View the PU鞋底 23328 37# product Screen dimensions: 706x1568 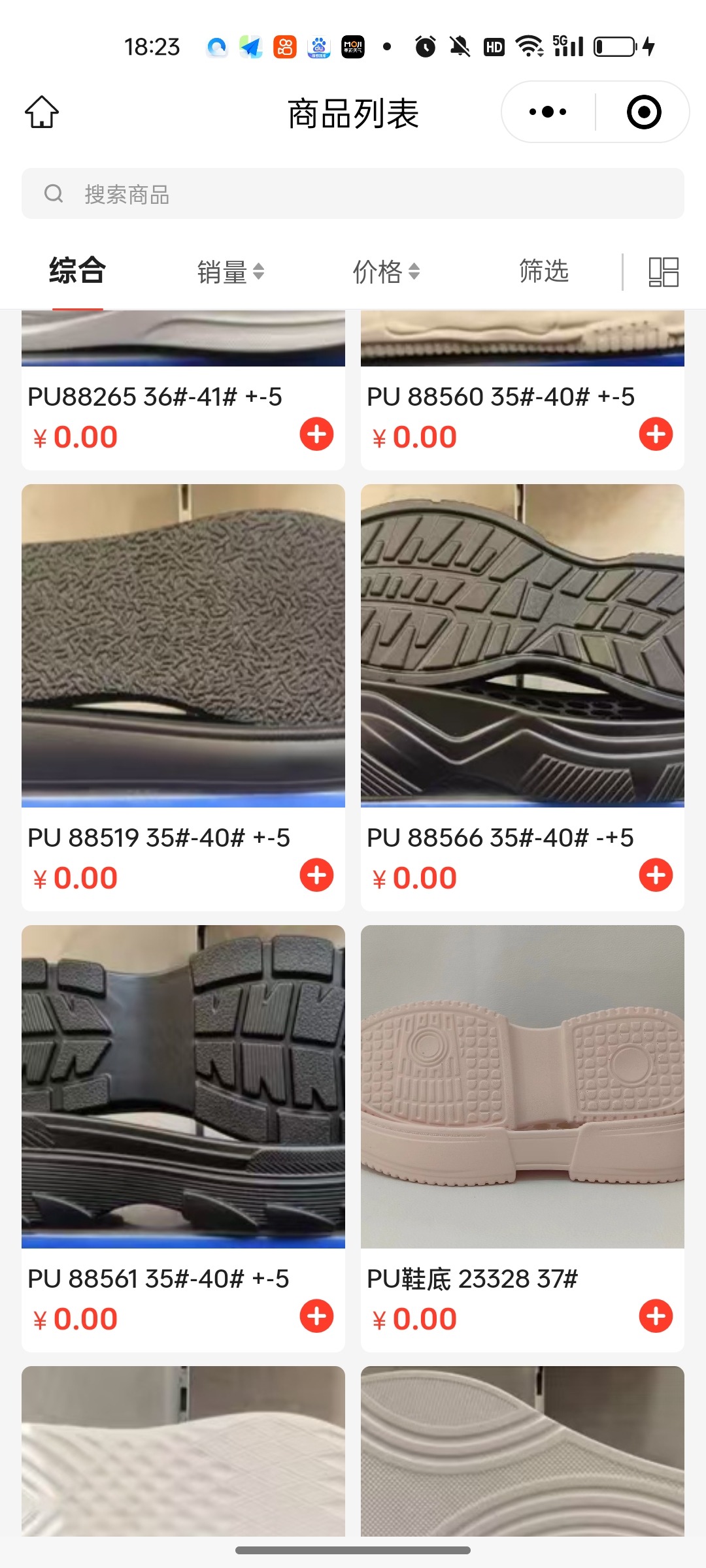coord(522,1086)
